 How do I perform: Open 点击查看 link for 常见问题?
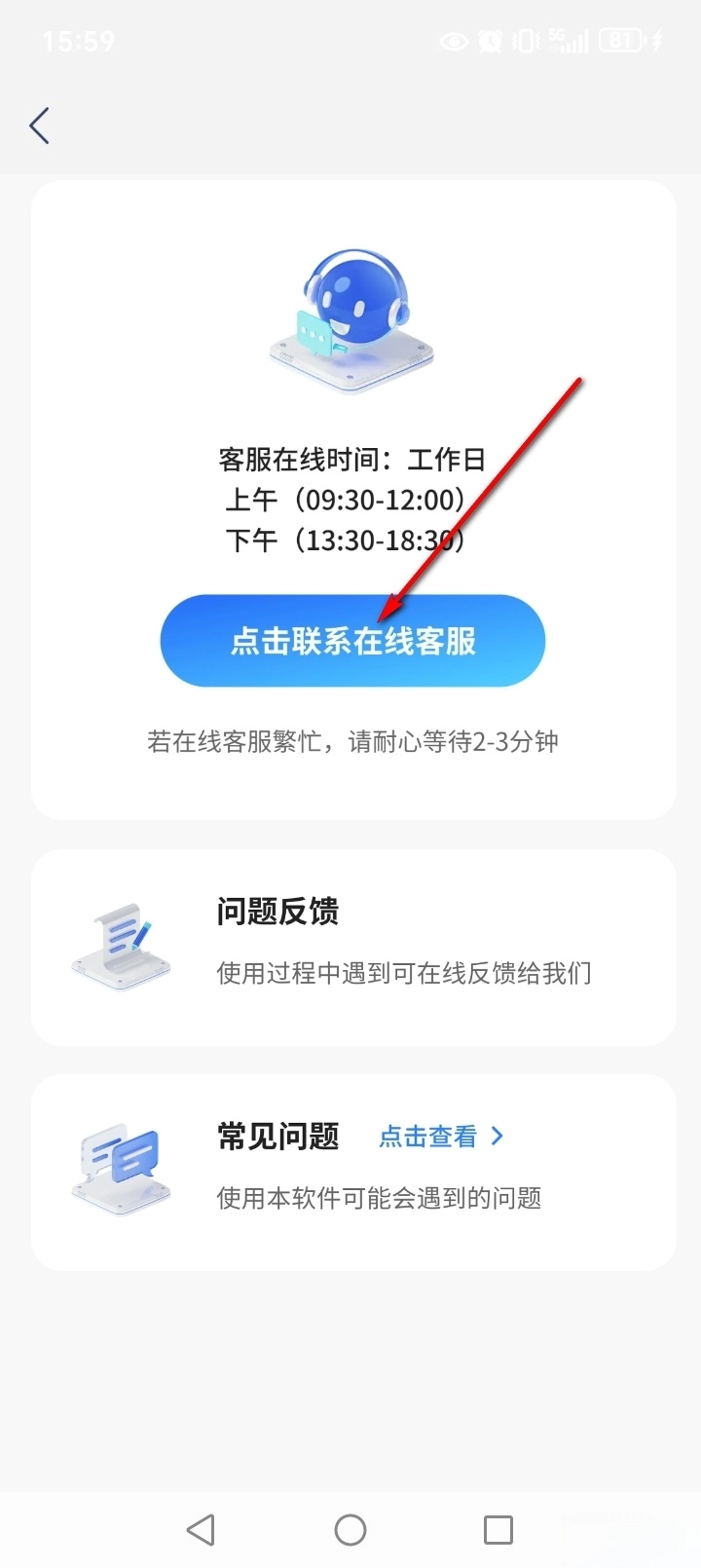click(x=441, y=1137)
